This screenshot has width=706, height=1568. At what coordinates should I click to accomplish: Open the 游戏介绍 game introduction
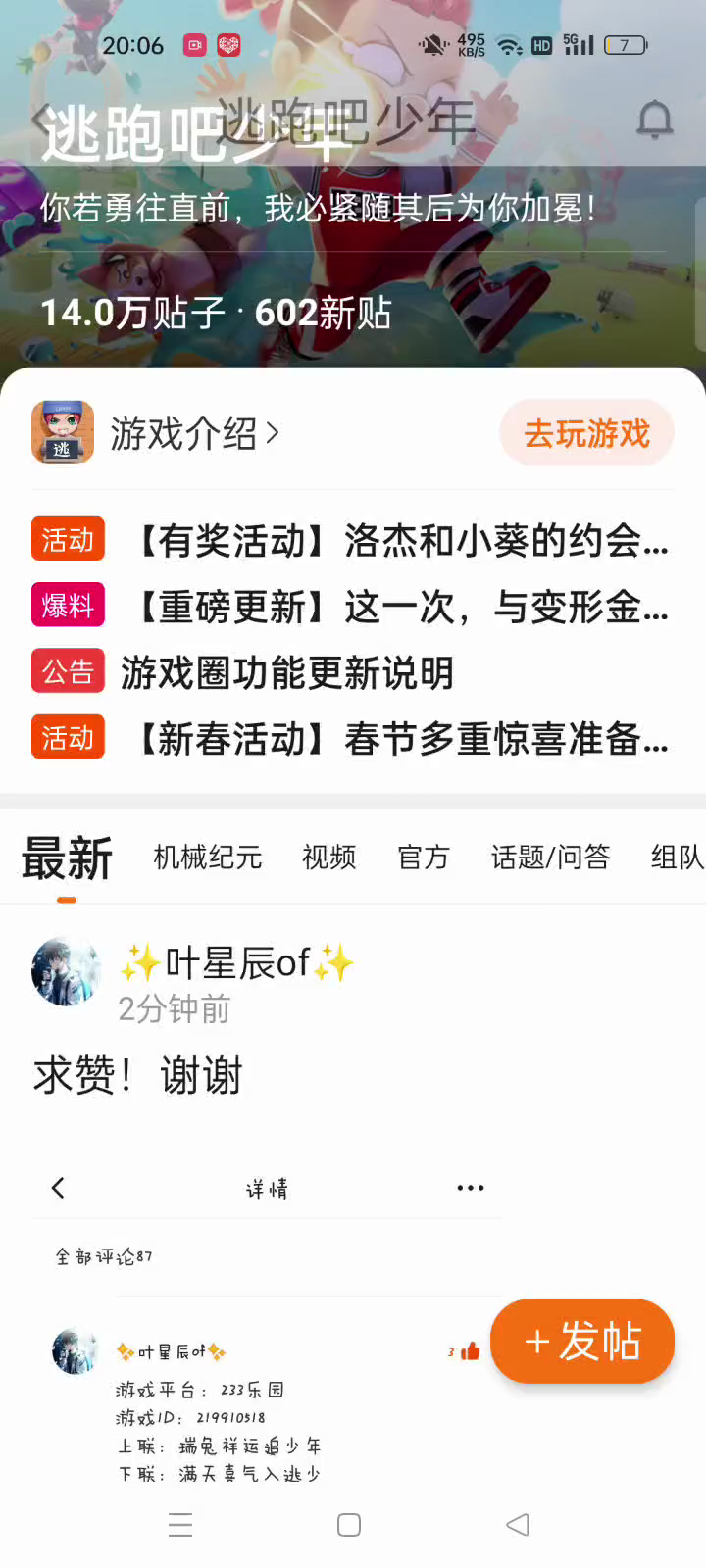194,433
